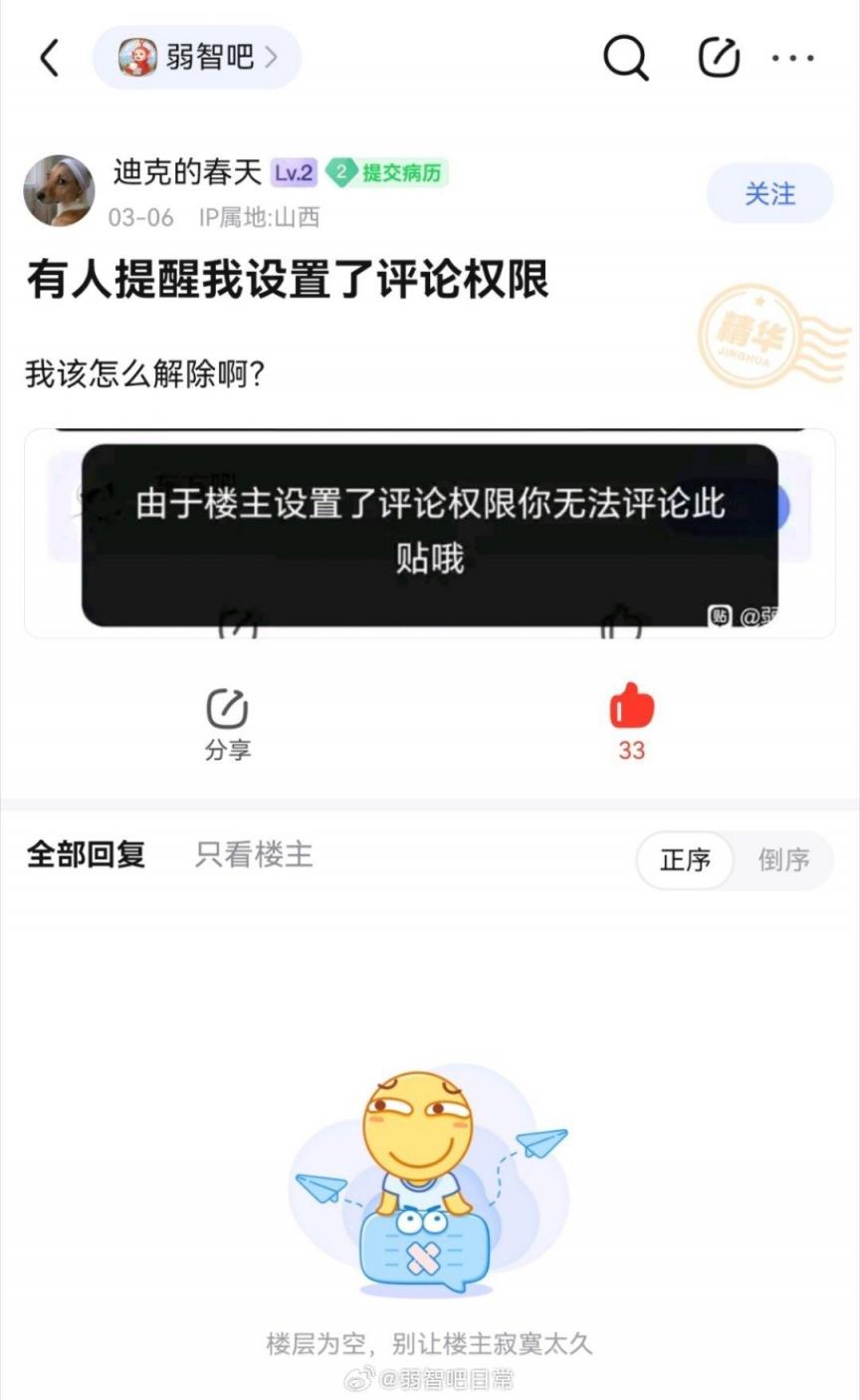This screenshot has height=1400, width=860.
Task: Open the embedded screenshot image in the post
Action: point(429,534)
